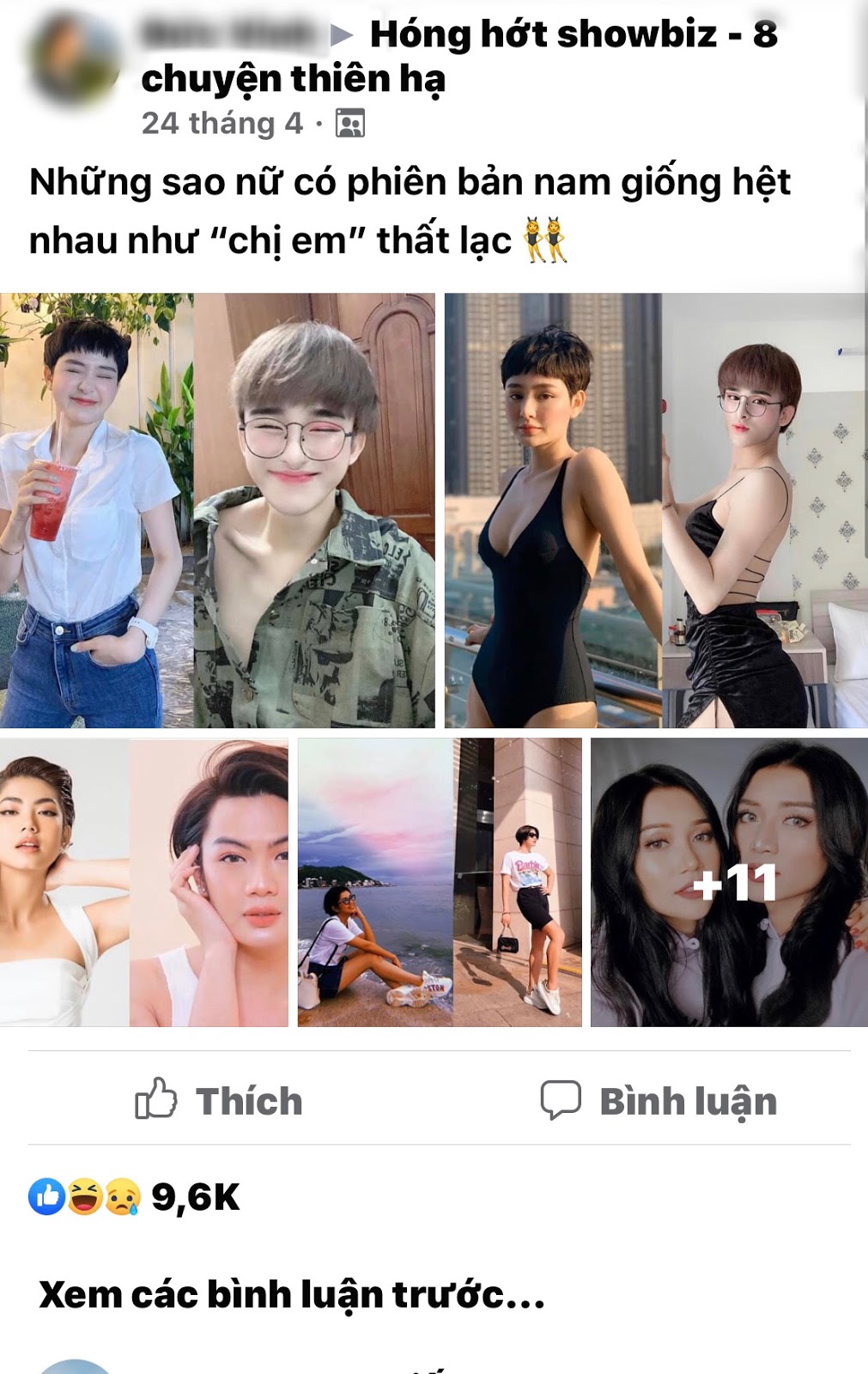Image resolution: width=868 pixels, height=1374 pixels.
Task: Like the post with Thích button
Action: pyautogui.click(x=219, y=1101)
